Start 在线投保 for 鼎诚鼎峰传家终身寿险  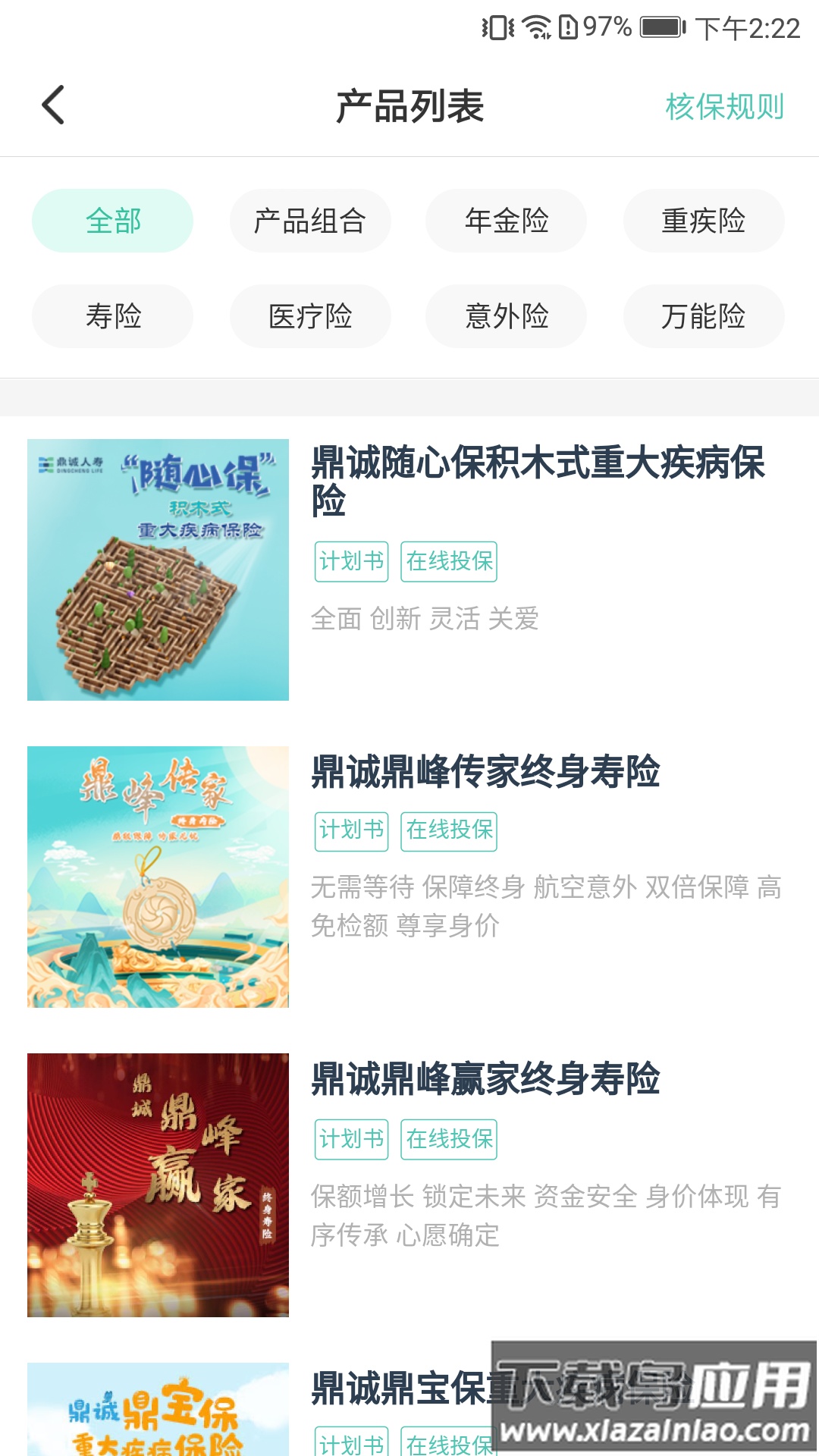click(x=449, y=830)
